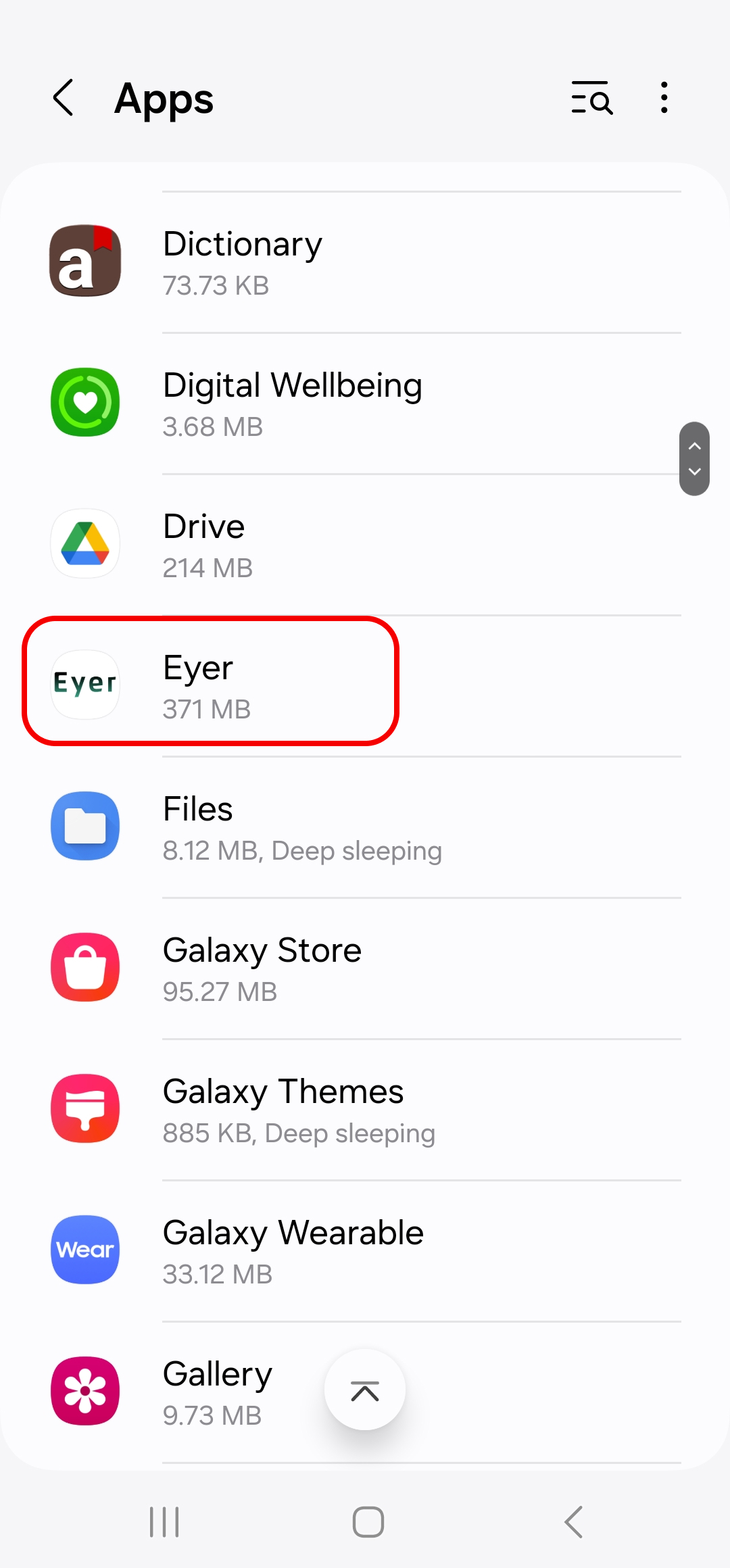
Task: Open Galaxy Store app info
Action: click(x=365, y=969)
